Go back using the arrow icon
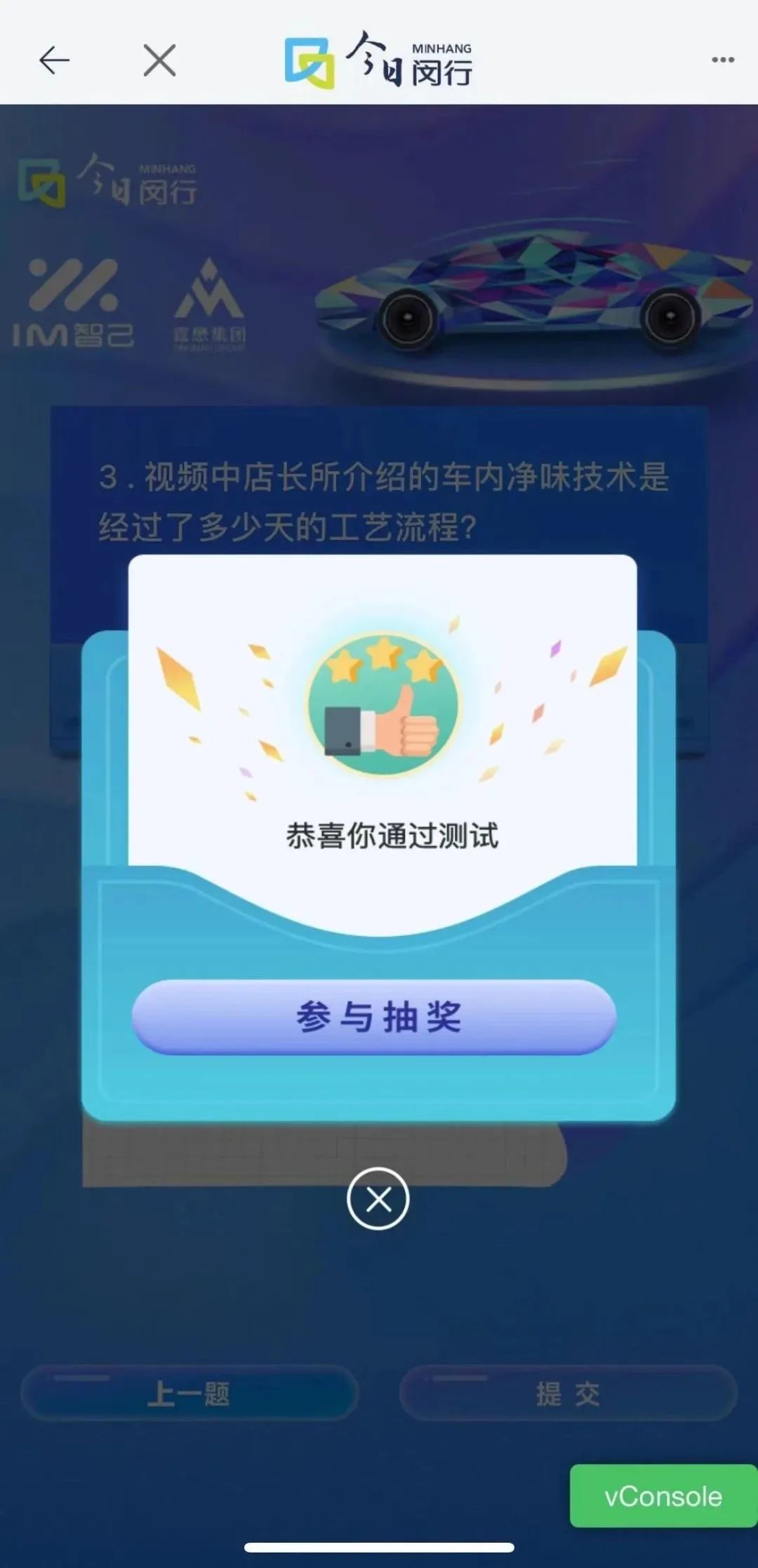The height and width of the screenshot is (1568, 758). [54, 60]
